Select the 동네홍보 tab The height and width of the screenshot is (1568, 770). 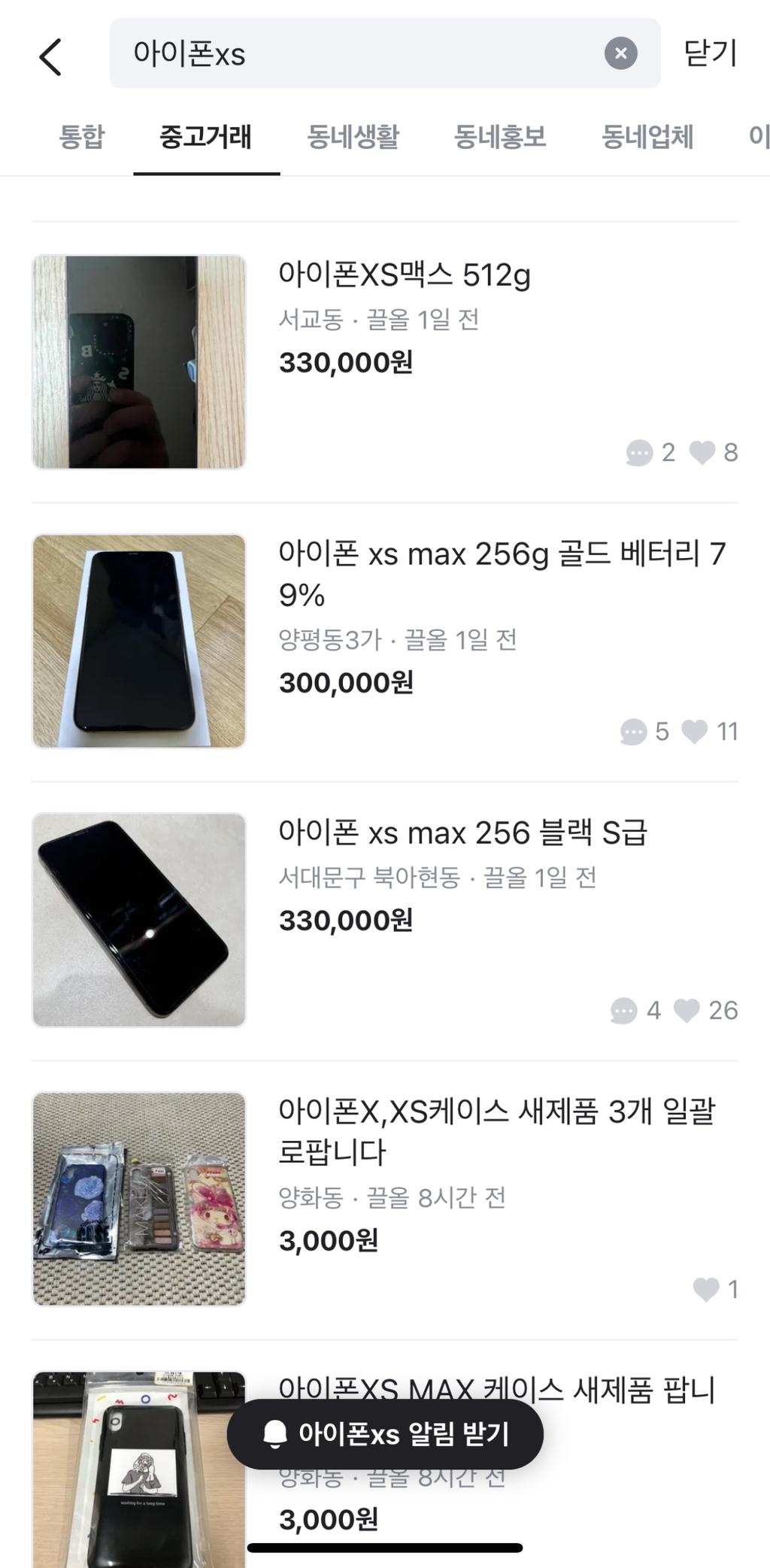click(500, 137)
